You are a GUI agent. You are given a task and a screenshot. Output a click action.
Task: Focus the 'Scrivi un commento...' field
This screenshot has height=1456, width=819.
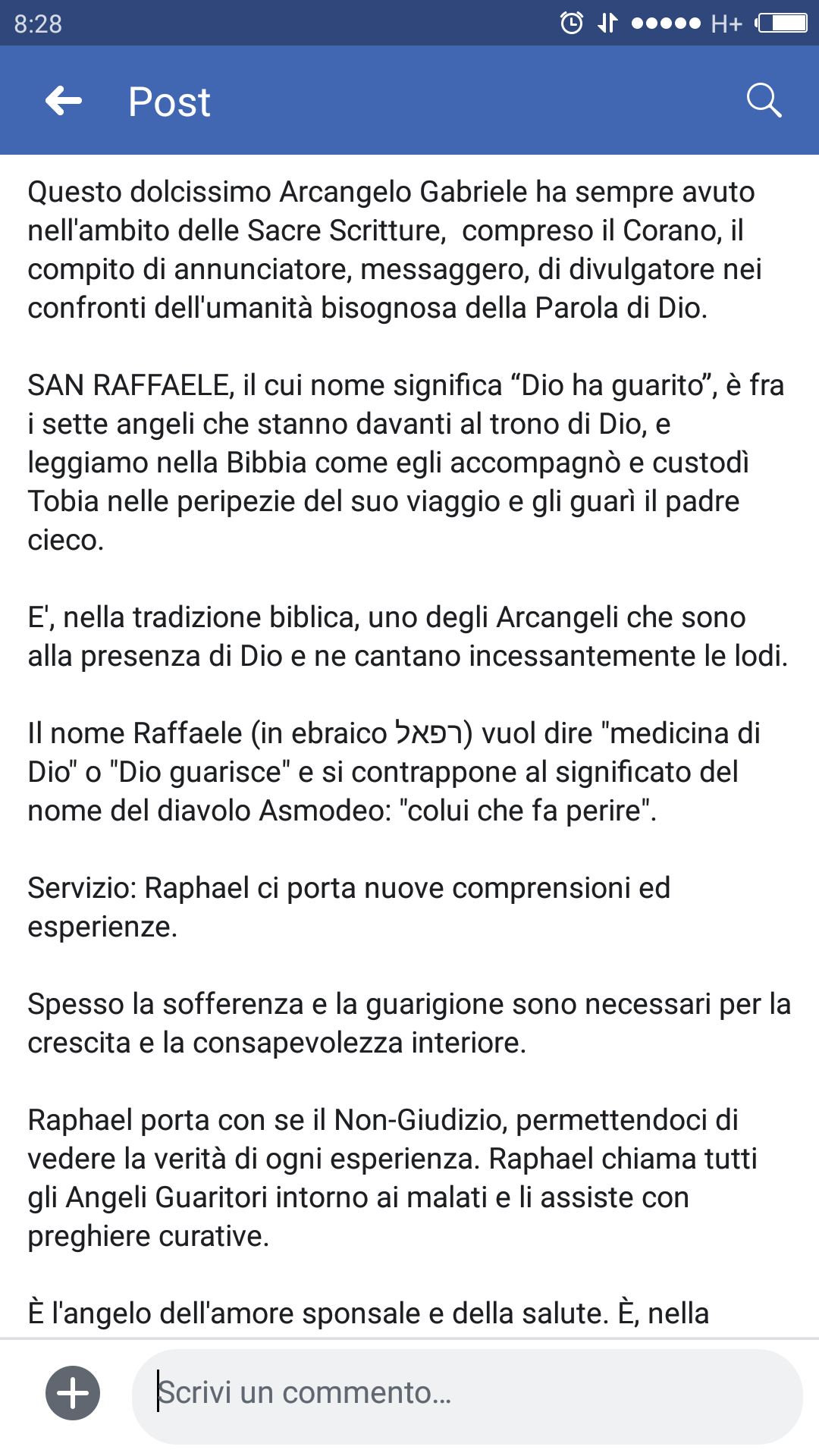(466, 1394)
